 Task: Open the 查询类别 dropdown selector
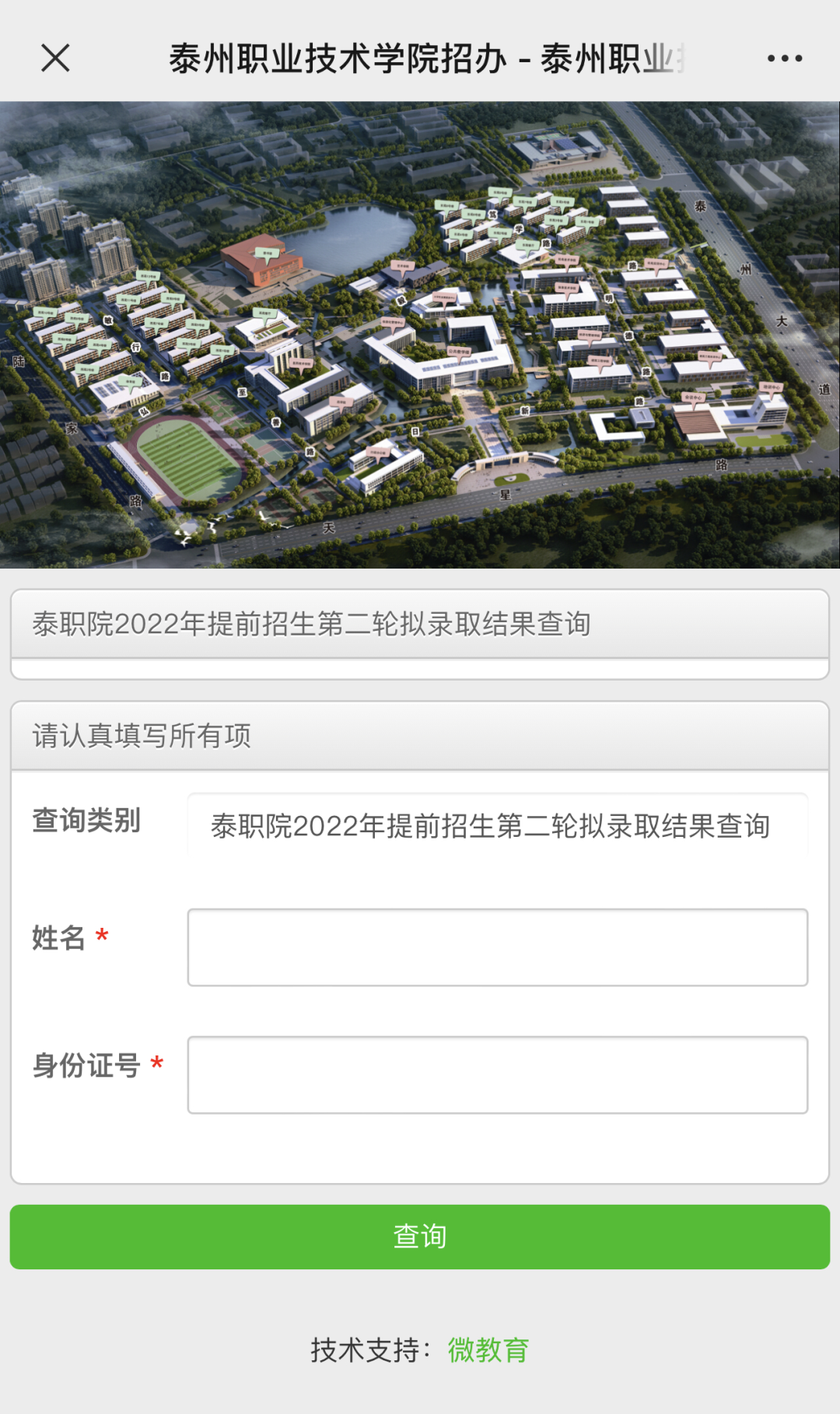click(x=497, y=825)
